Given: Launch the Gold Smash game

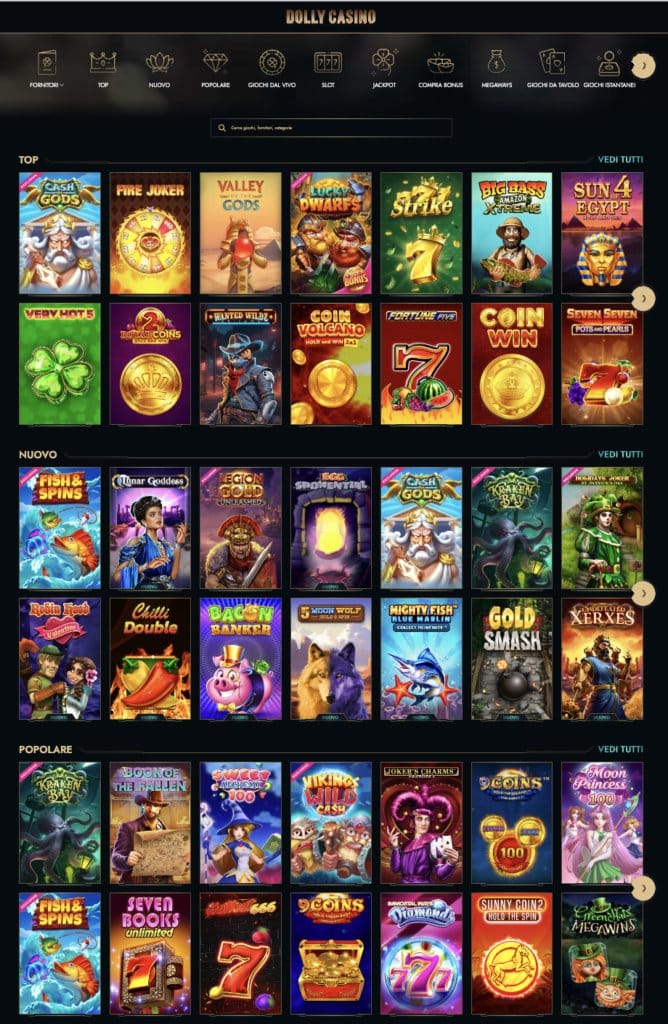Looking at the screenshot, I should coord(511,659).
